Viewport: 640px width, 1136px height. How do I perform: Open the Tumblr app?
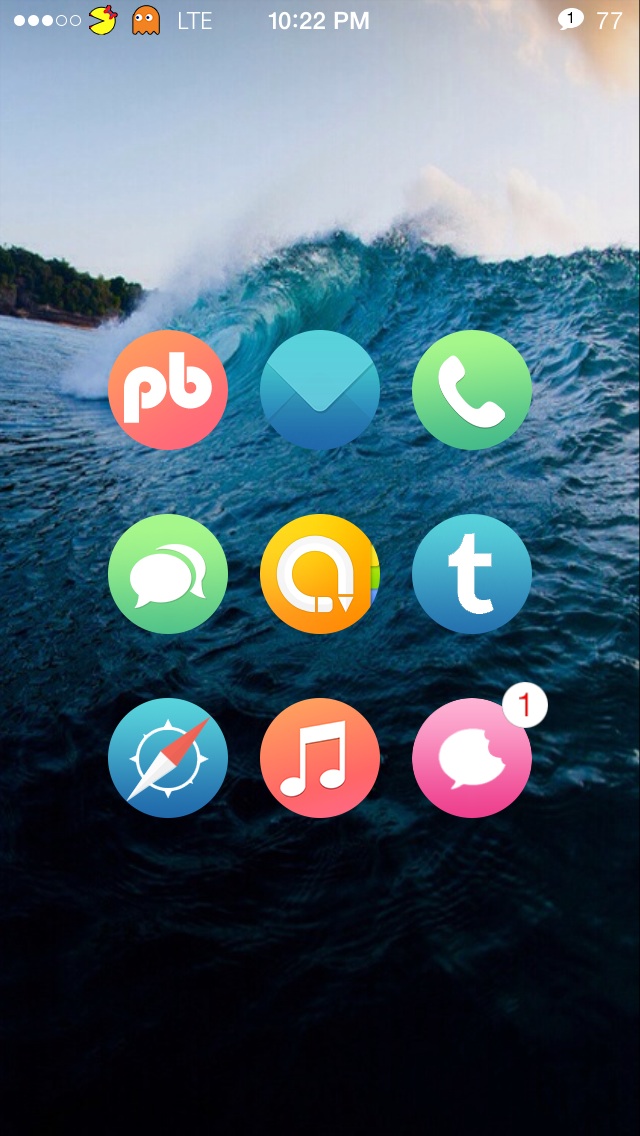[472, 574]
